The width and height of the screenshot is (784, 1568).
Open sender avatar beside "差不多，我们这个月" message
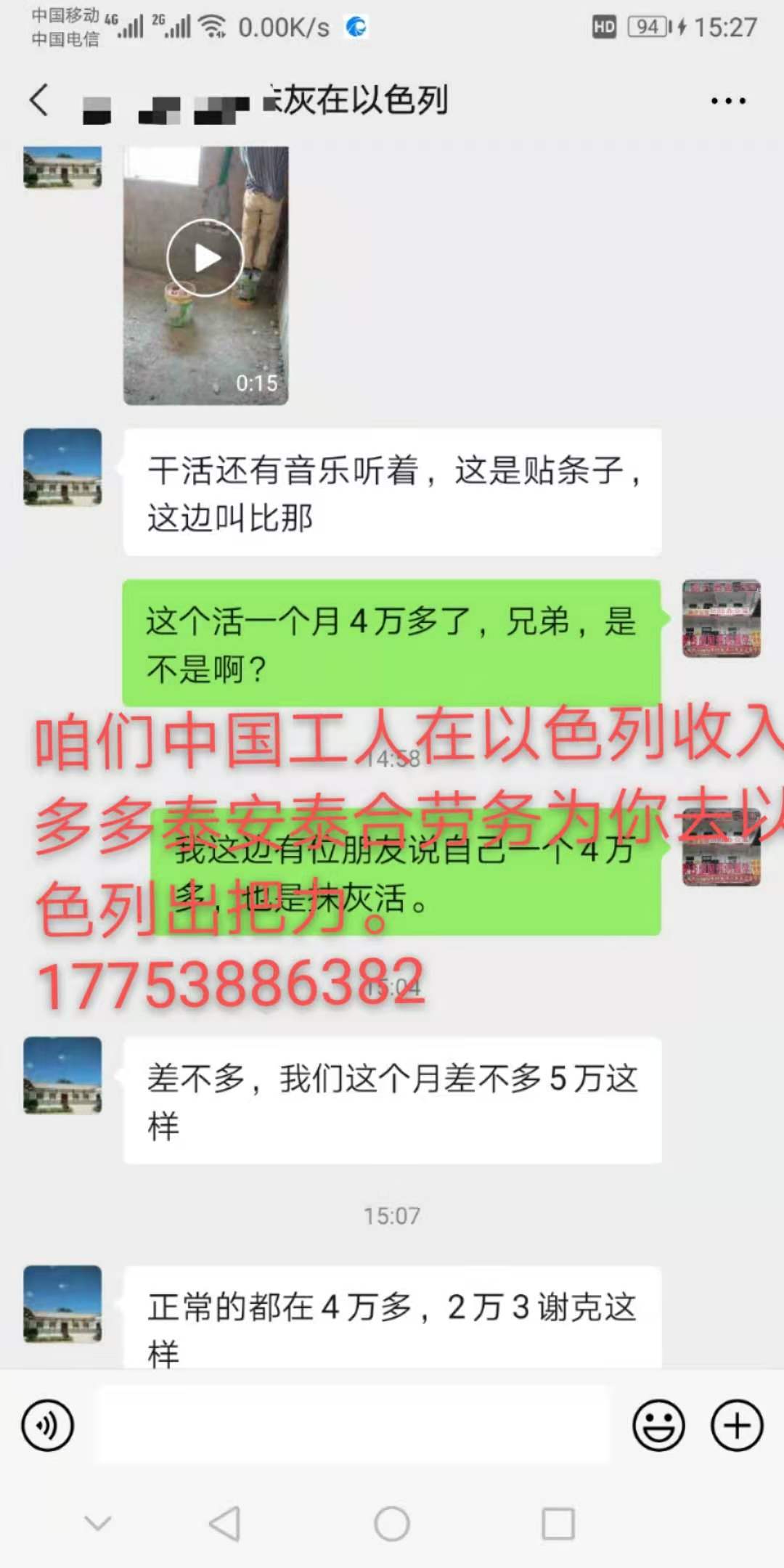63,1075
